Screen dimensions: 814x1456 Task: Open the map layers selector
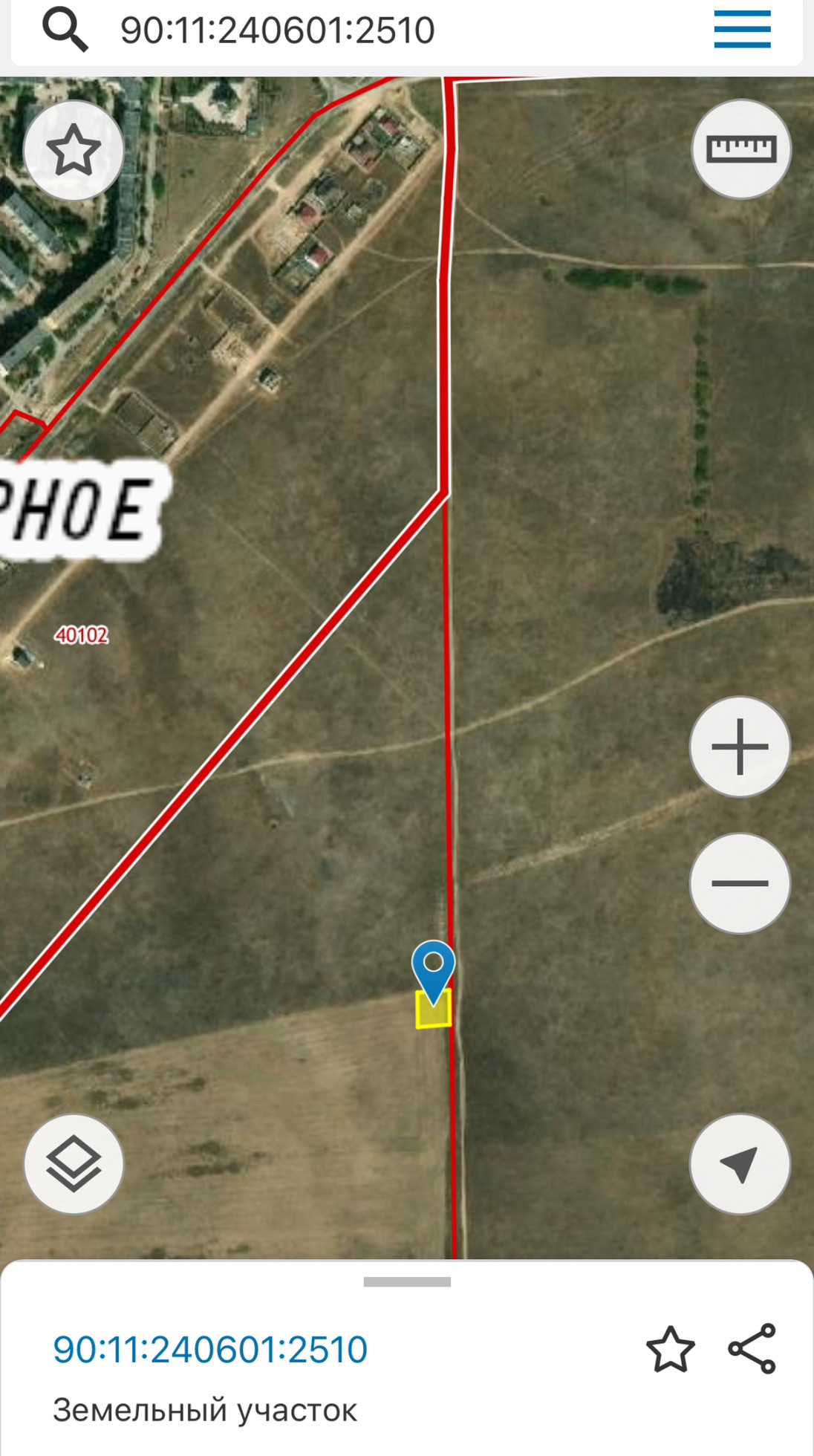(74, 1164)
